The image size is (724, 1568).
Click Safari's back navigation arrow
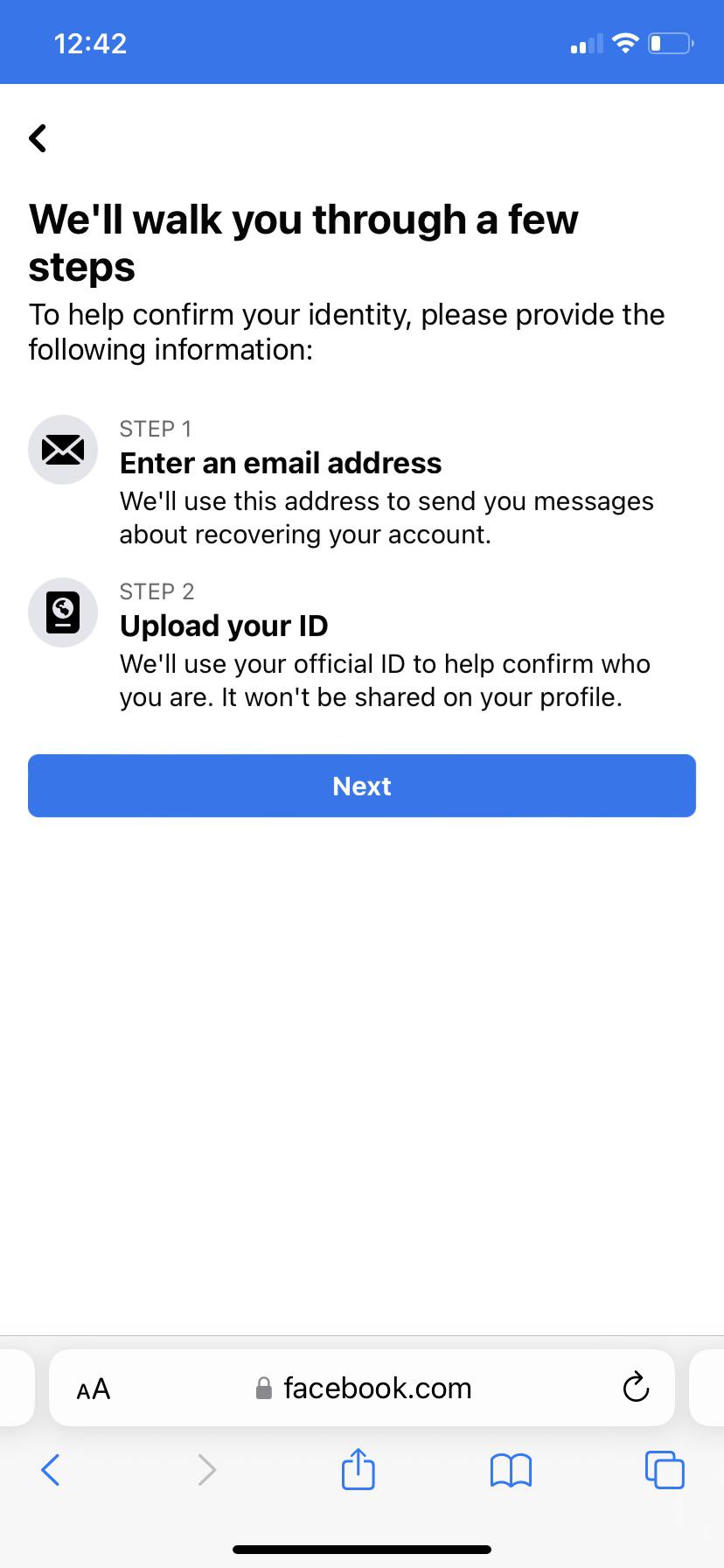tap(50, 1470)
